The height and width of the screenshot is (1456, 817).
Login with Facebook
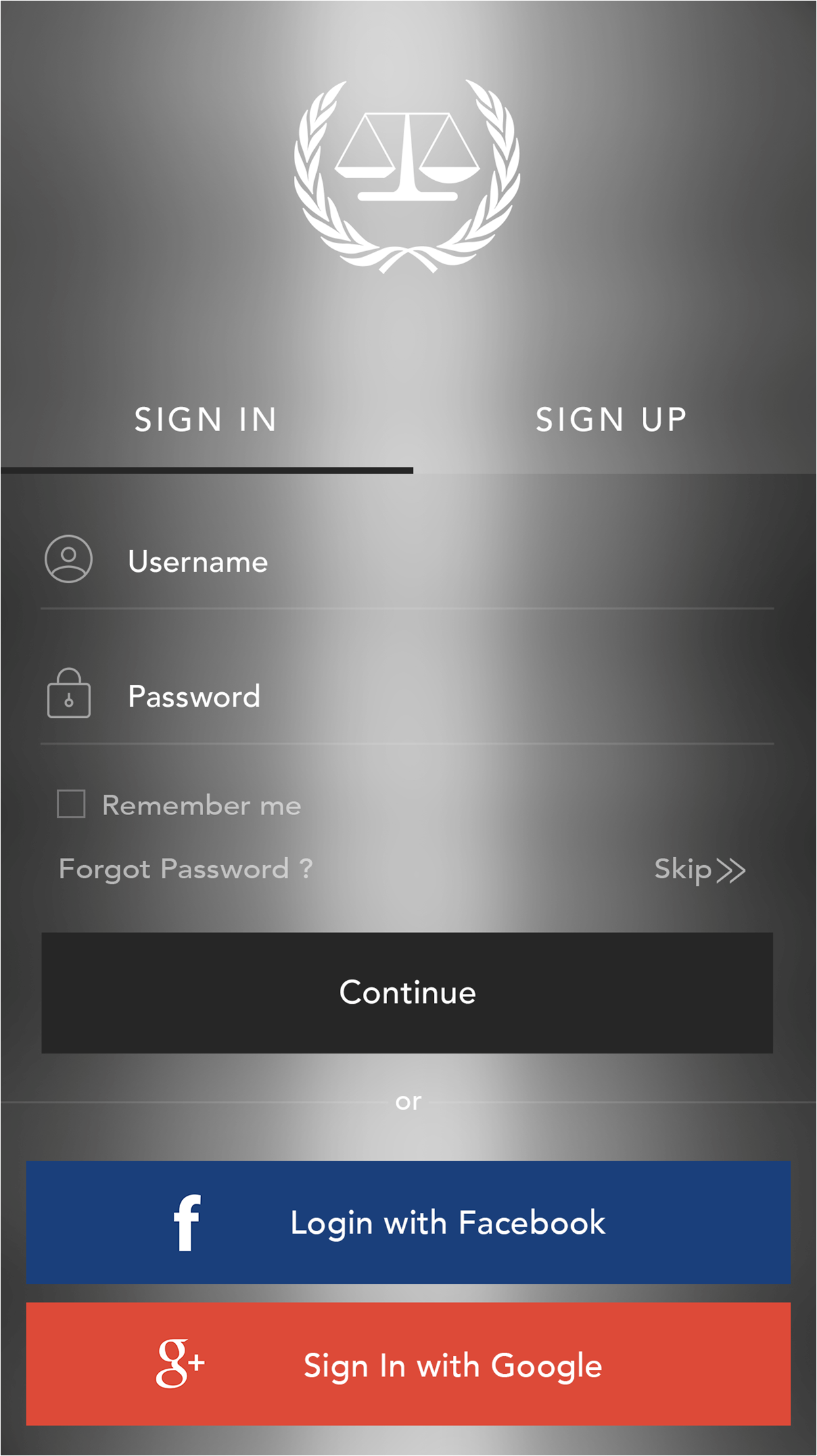(x=408, y=1223)
